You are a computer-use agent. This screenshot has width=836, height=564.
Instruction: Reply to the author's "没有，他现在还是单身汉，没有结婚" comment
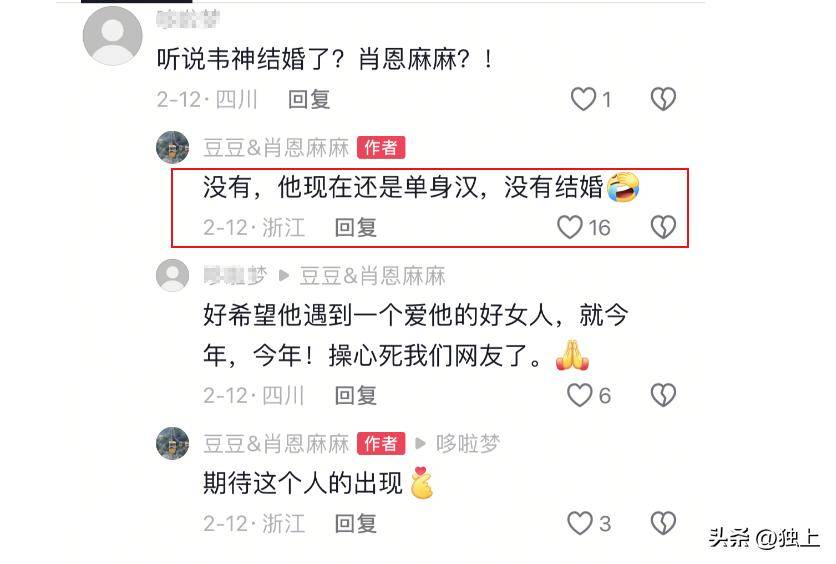click(355, 227)
